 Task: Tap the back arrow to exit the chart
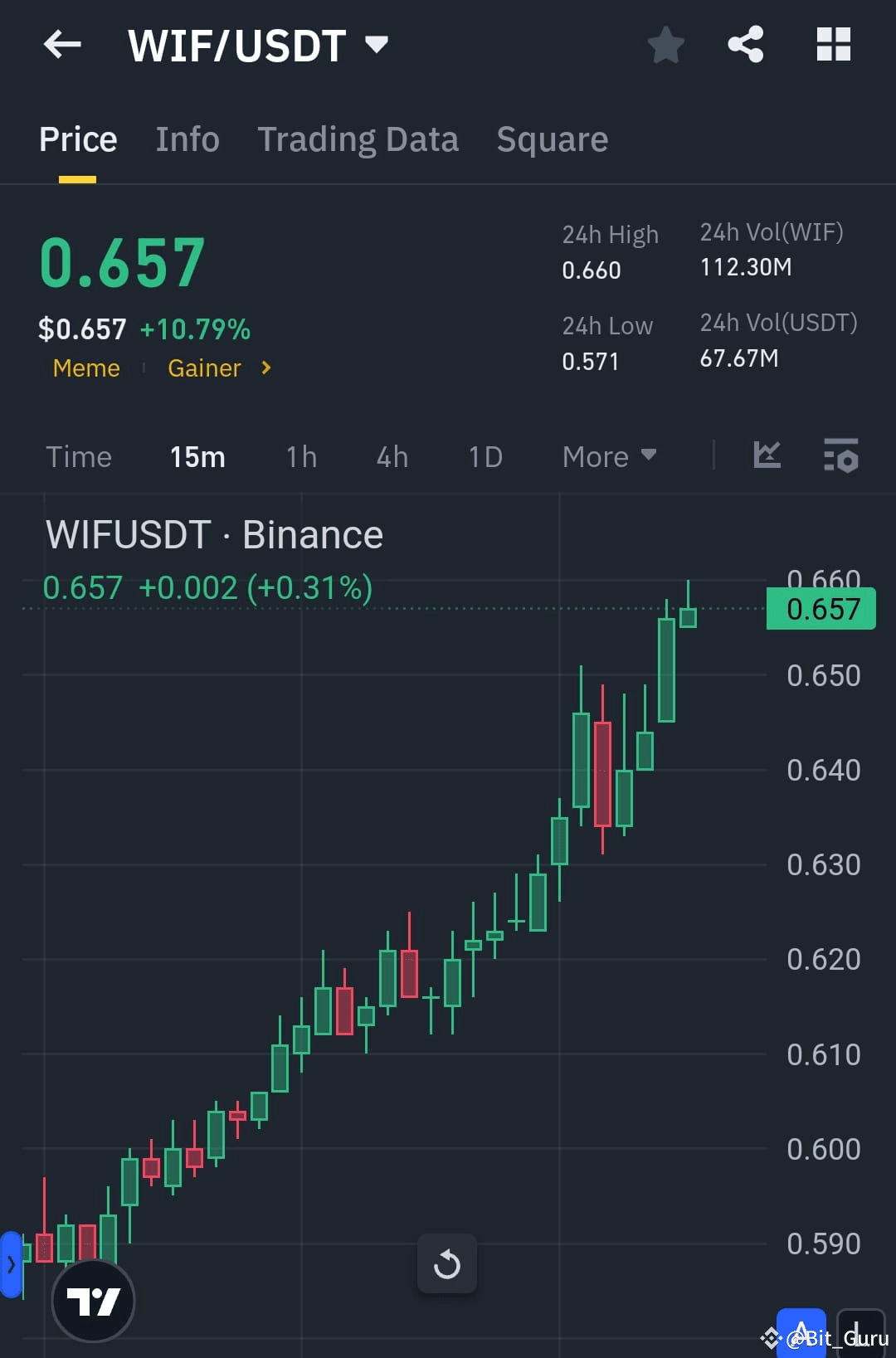[62, 45]
